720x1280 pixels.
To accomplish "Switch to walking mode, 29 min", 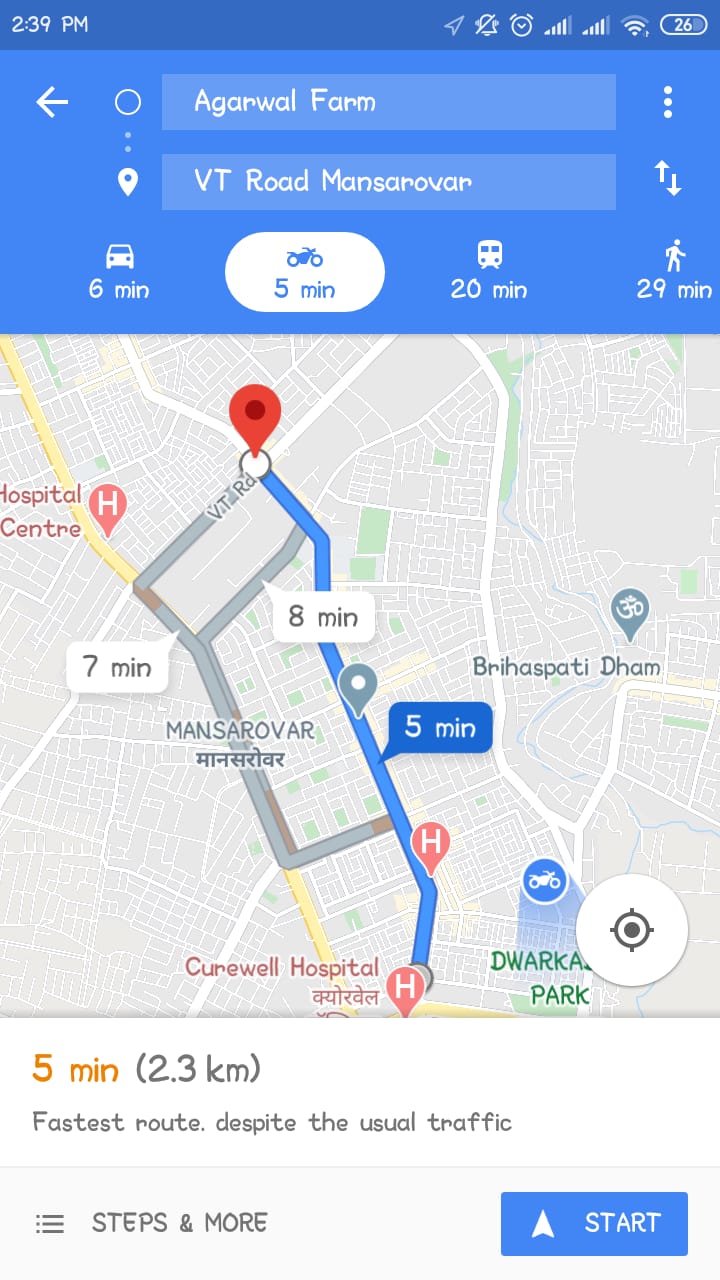I will click(674, 272).
